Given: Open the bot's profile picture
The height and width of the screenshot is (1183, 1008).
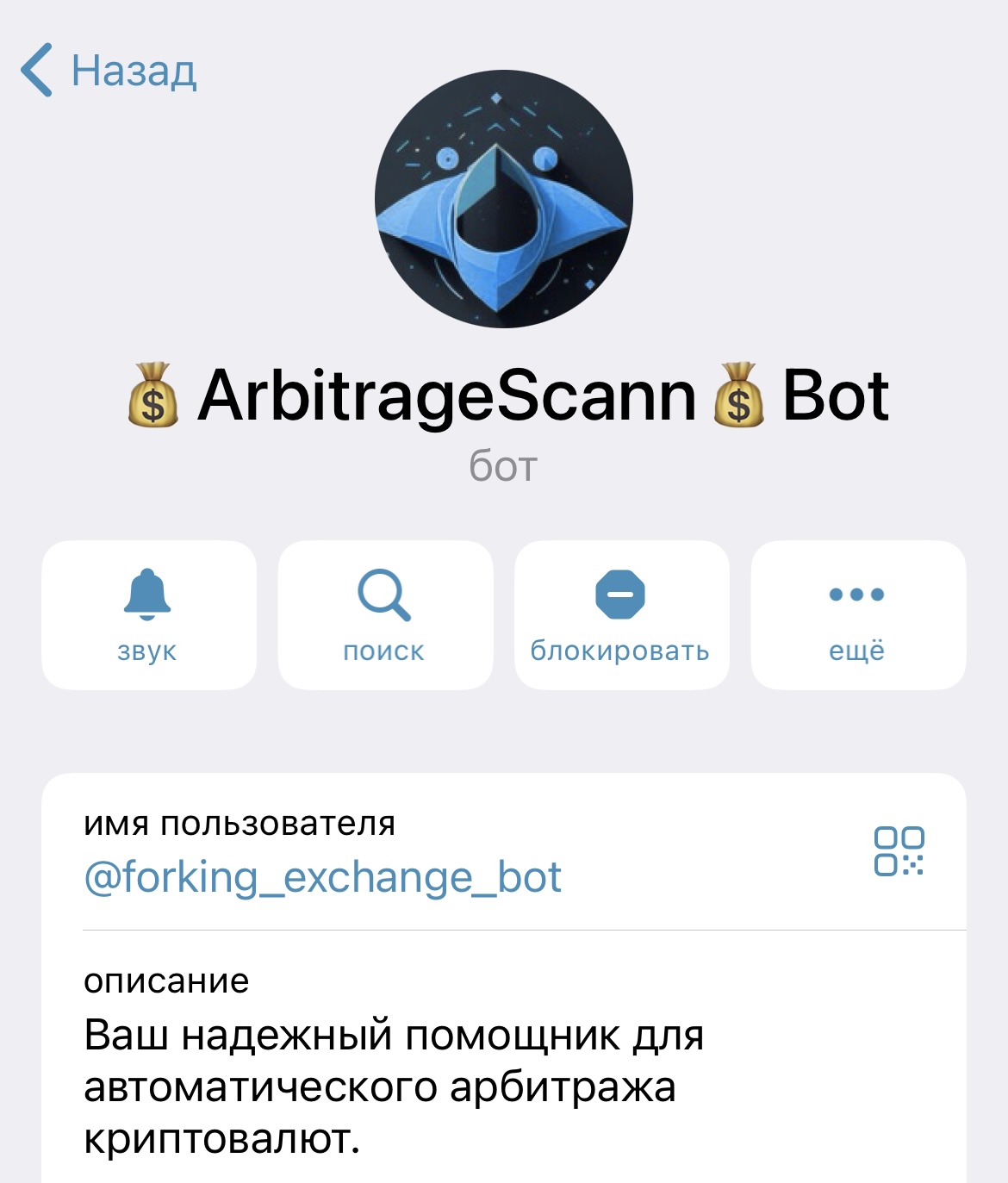Looking at the screenshot, I should click(x=504, y=199).
